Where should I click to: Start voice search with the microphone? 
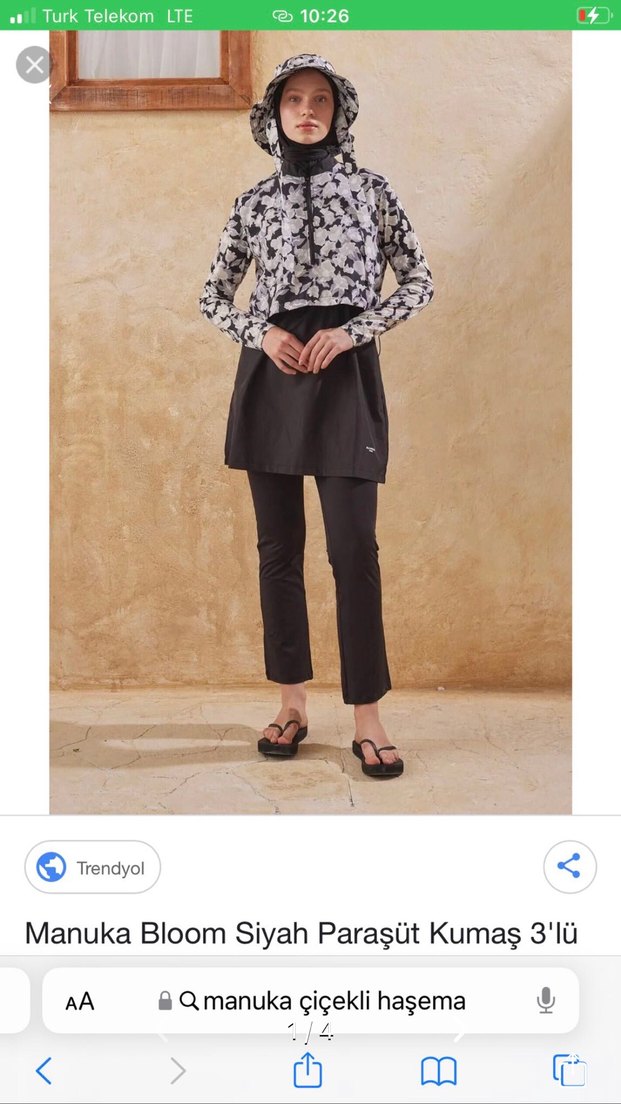click(545, 1001)
